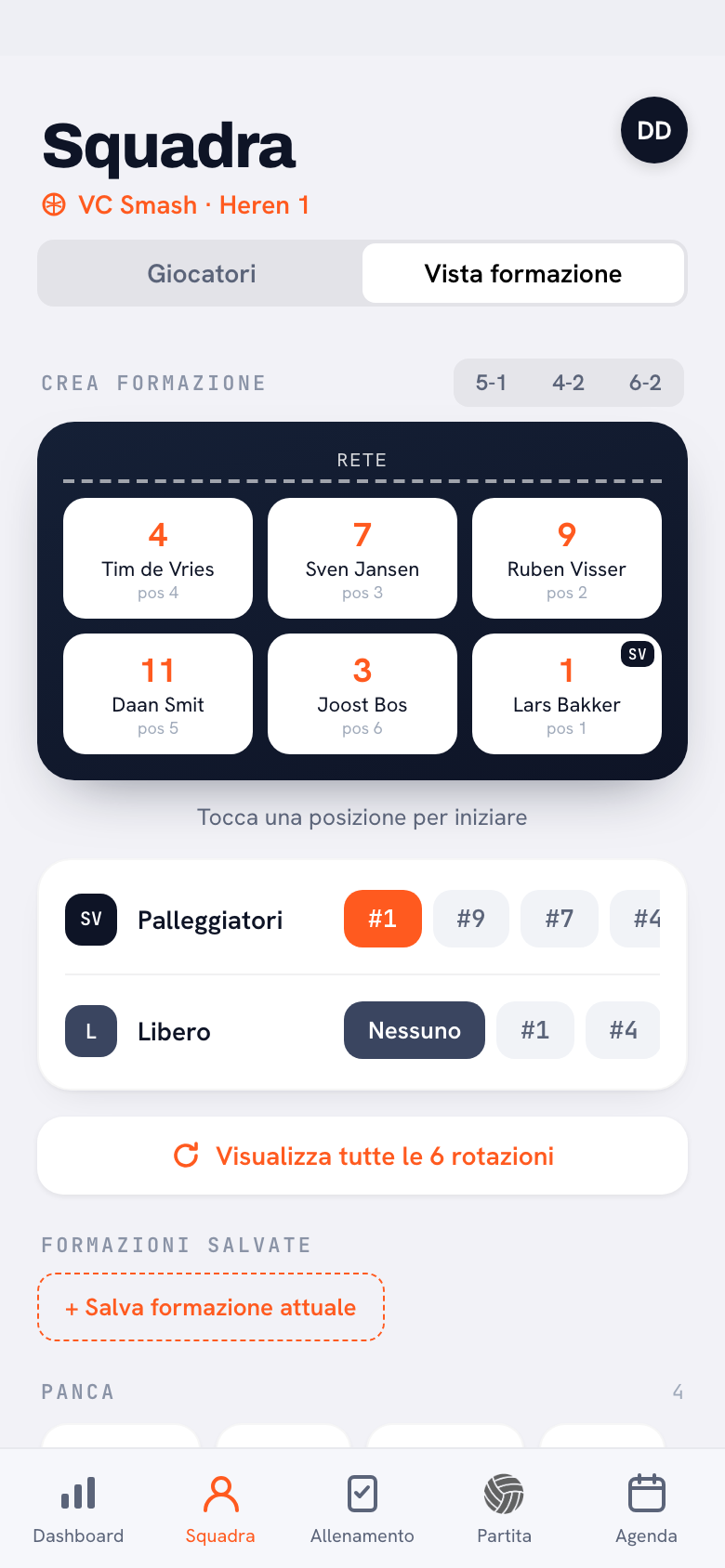Switch to the Agenda tab
The width and height of the screenshot is (725, 1568).
click(646, 1509)
